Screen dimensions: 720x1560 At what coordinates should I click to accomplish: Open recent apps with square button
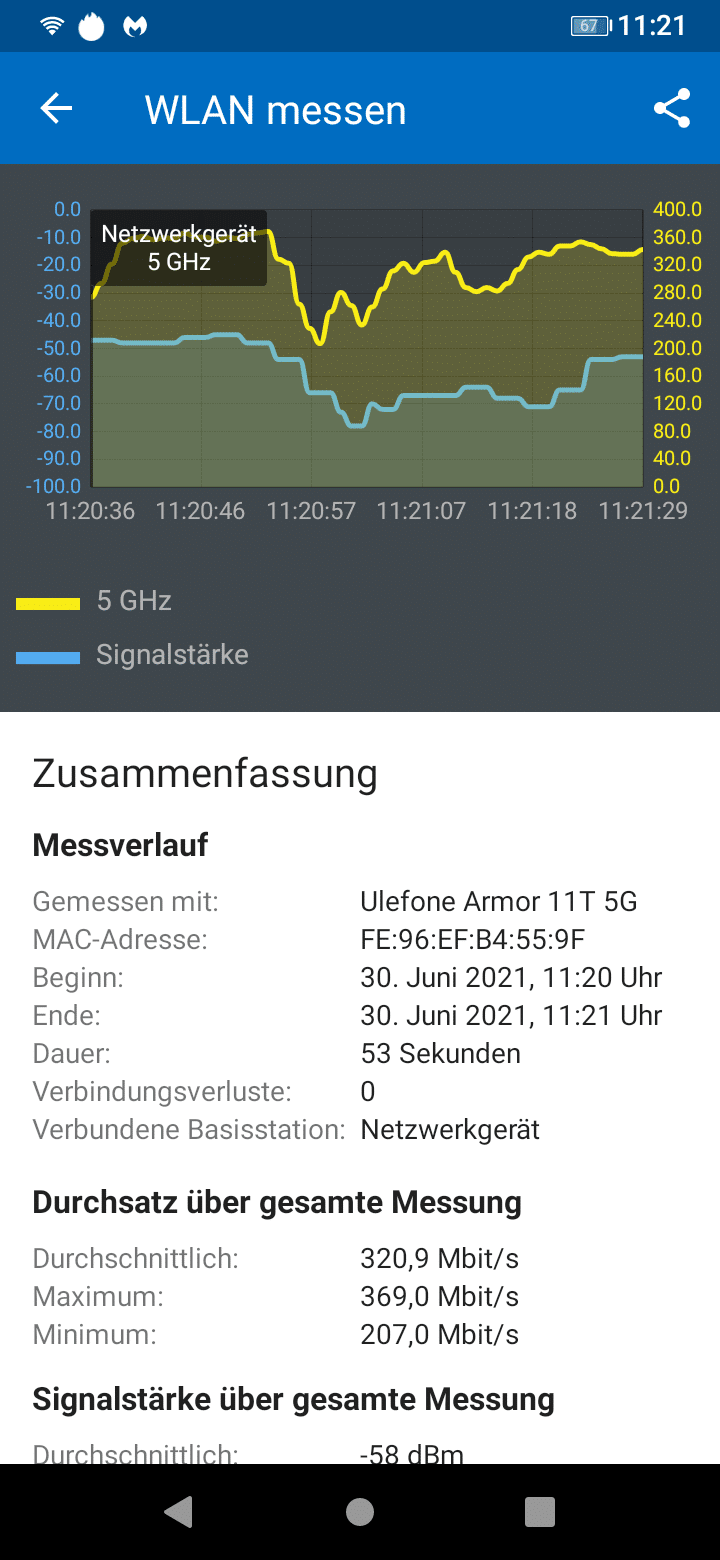(x=540, y=1512)
